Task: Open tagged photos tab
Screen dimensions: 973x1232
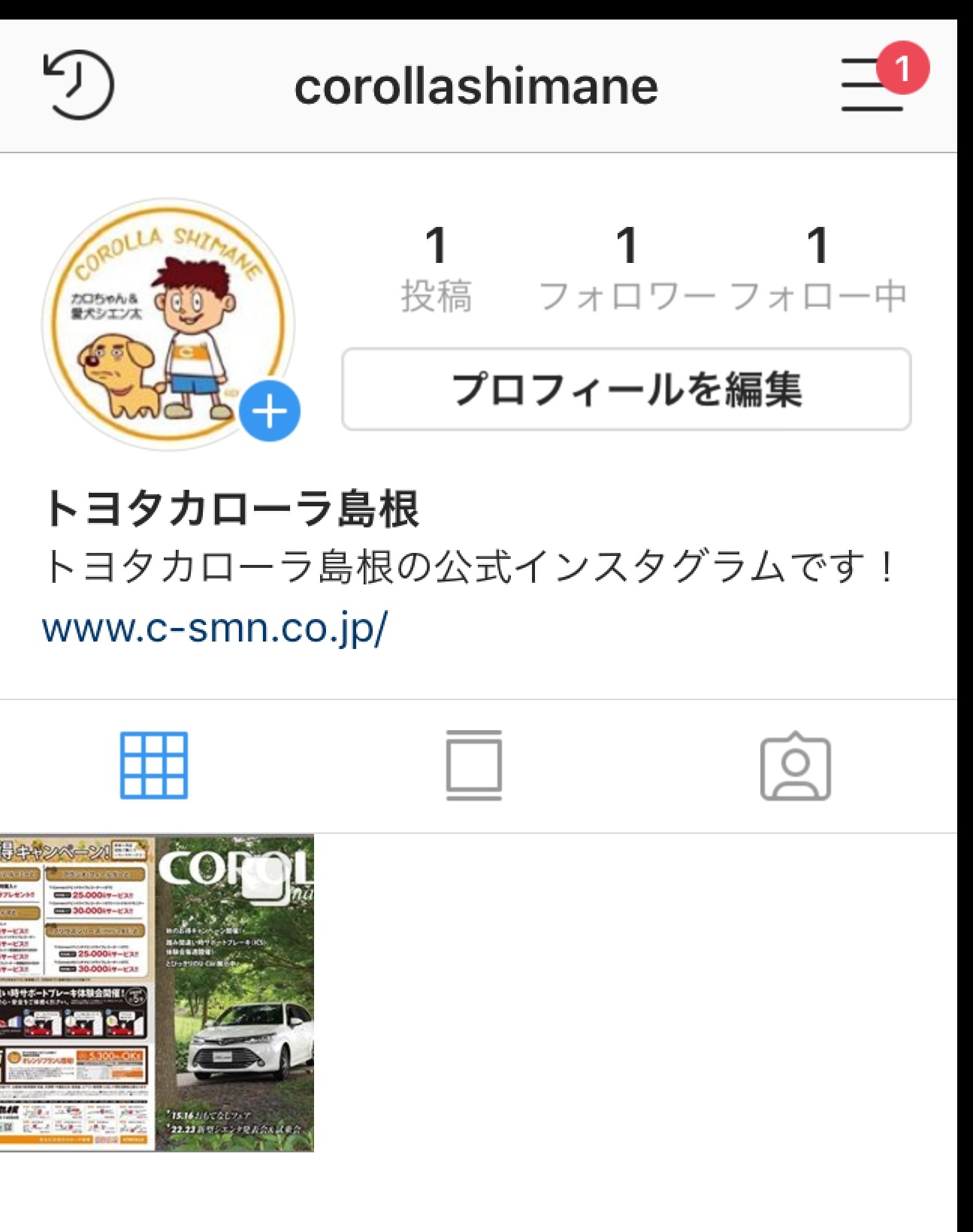Action: [x=795, y=765]
